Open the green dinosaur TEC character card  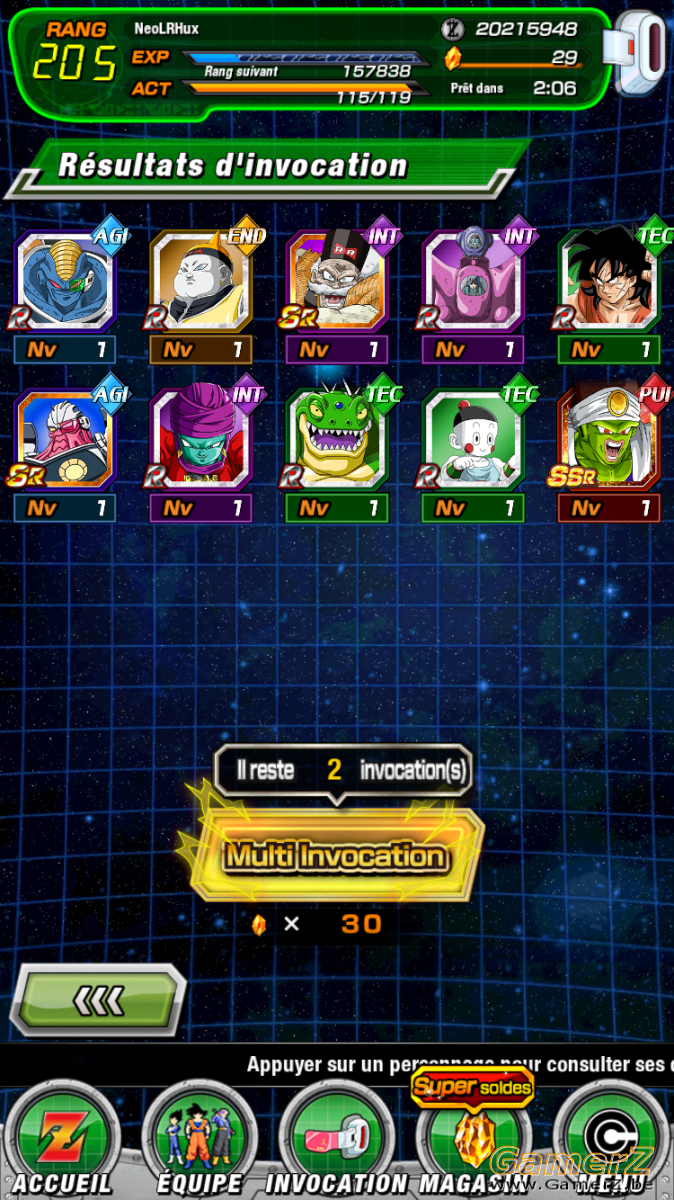pos(336,455)
